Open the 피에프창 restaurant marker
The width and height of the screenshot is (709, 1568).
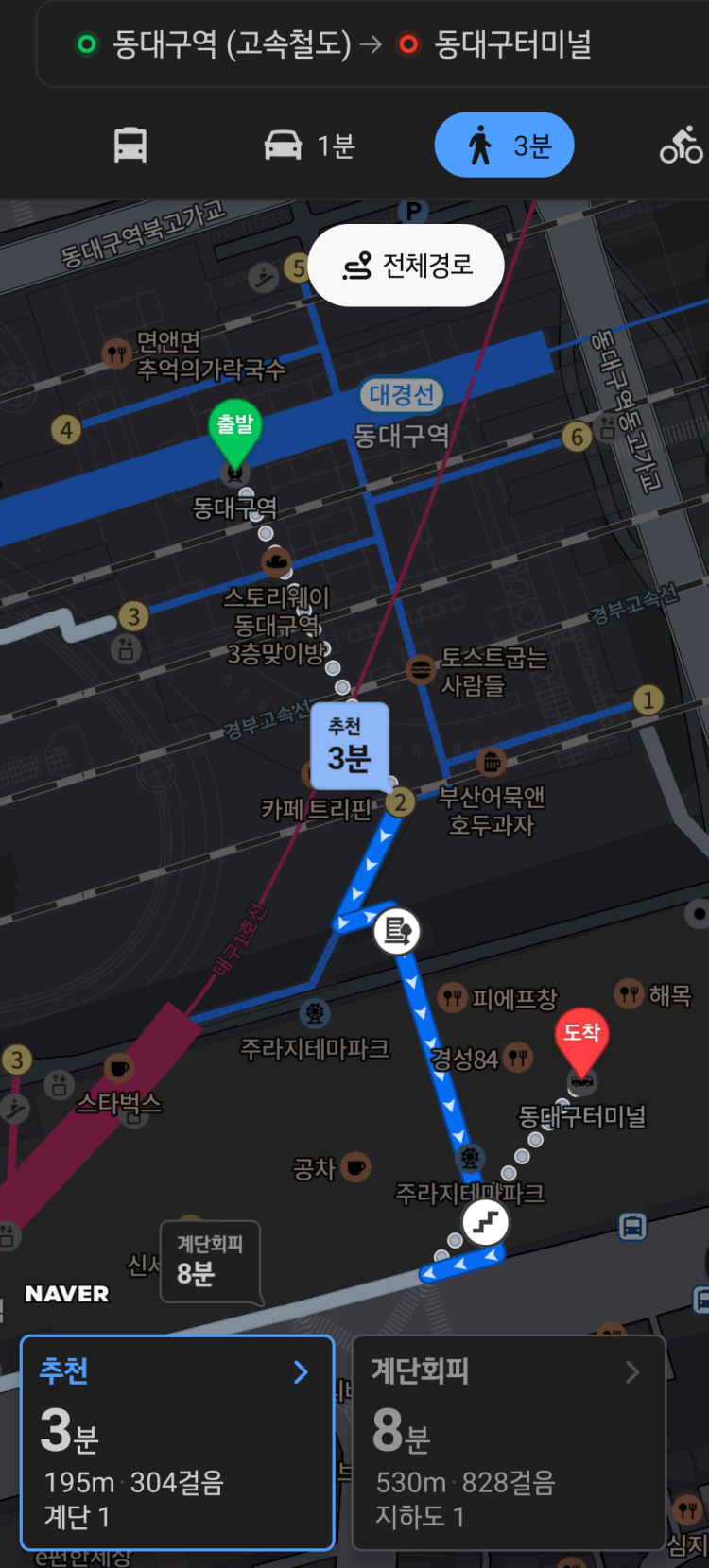coord(453,997)
